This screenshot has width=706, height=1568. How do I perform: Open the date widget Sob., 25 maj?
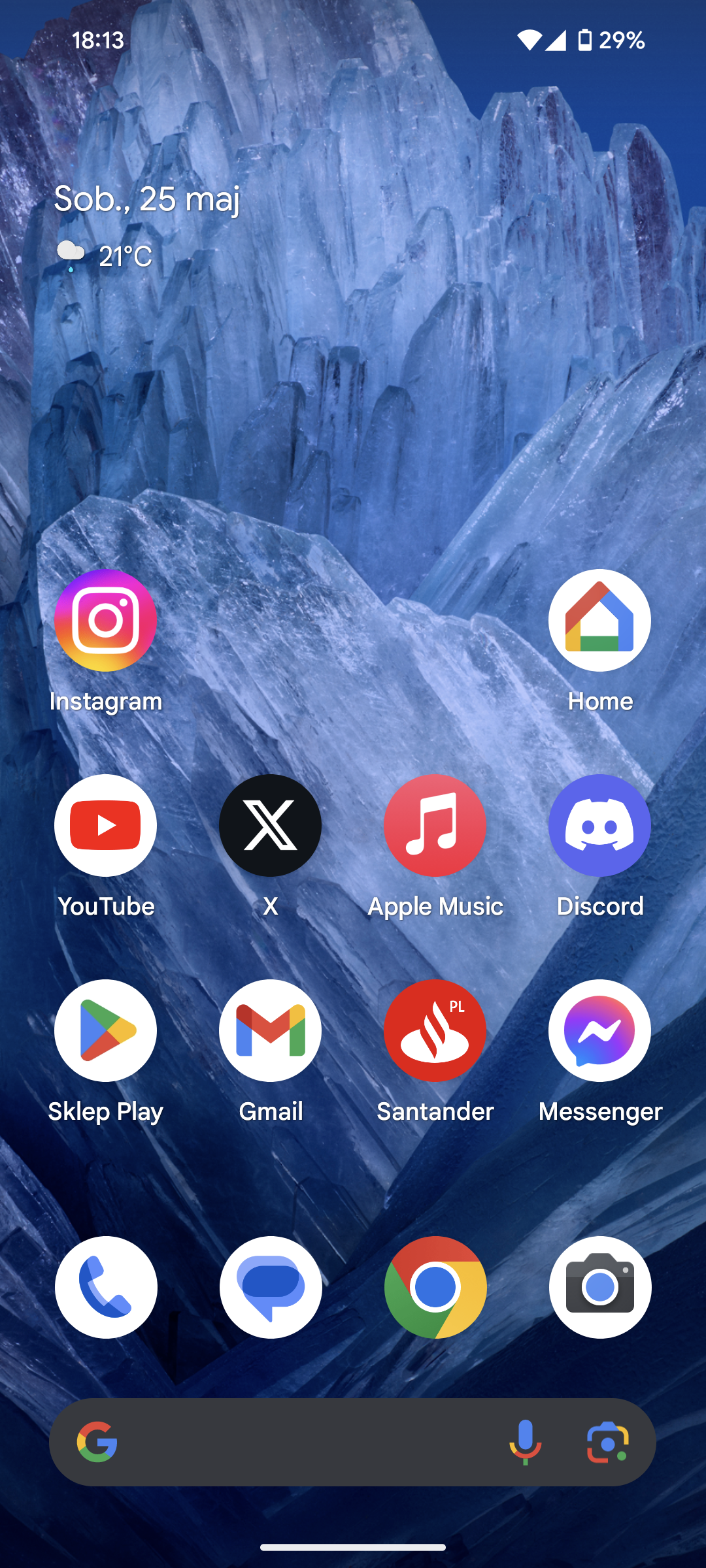[147, 199]
